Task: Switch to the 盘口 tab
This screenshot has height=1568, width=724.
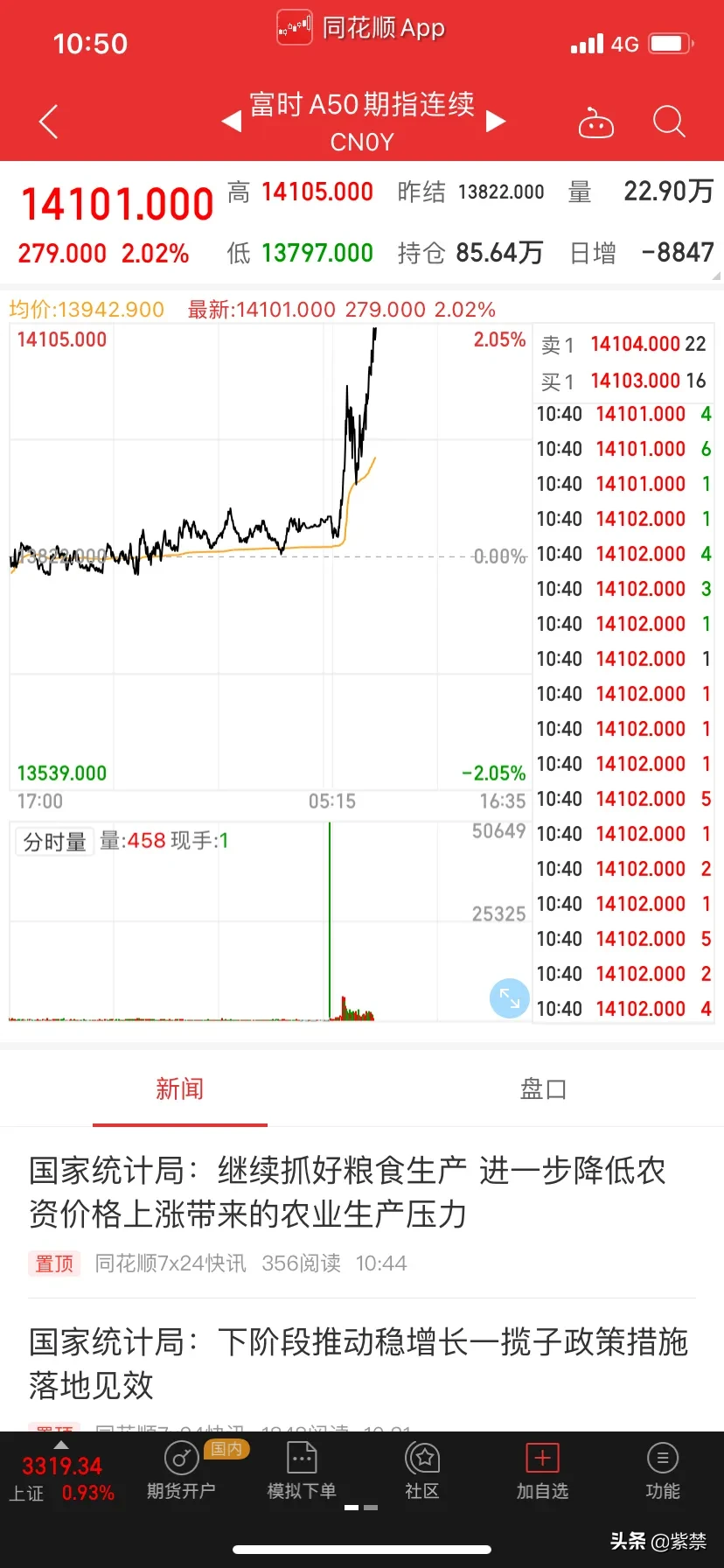Action: (543, 1089)
